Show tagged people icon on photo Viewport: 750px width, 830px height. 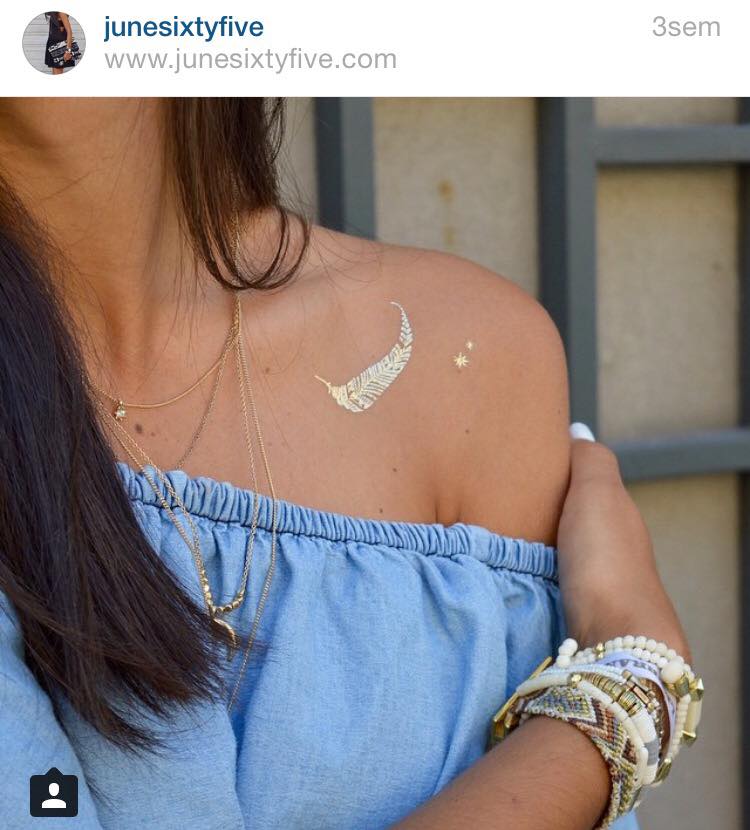[x=54, y=793]
